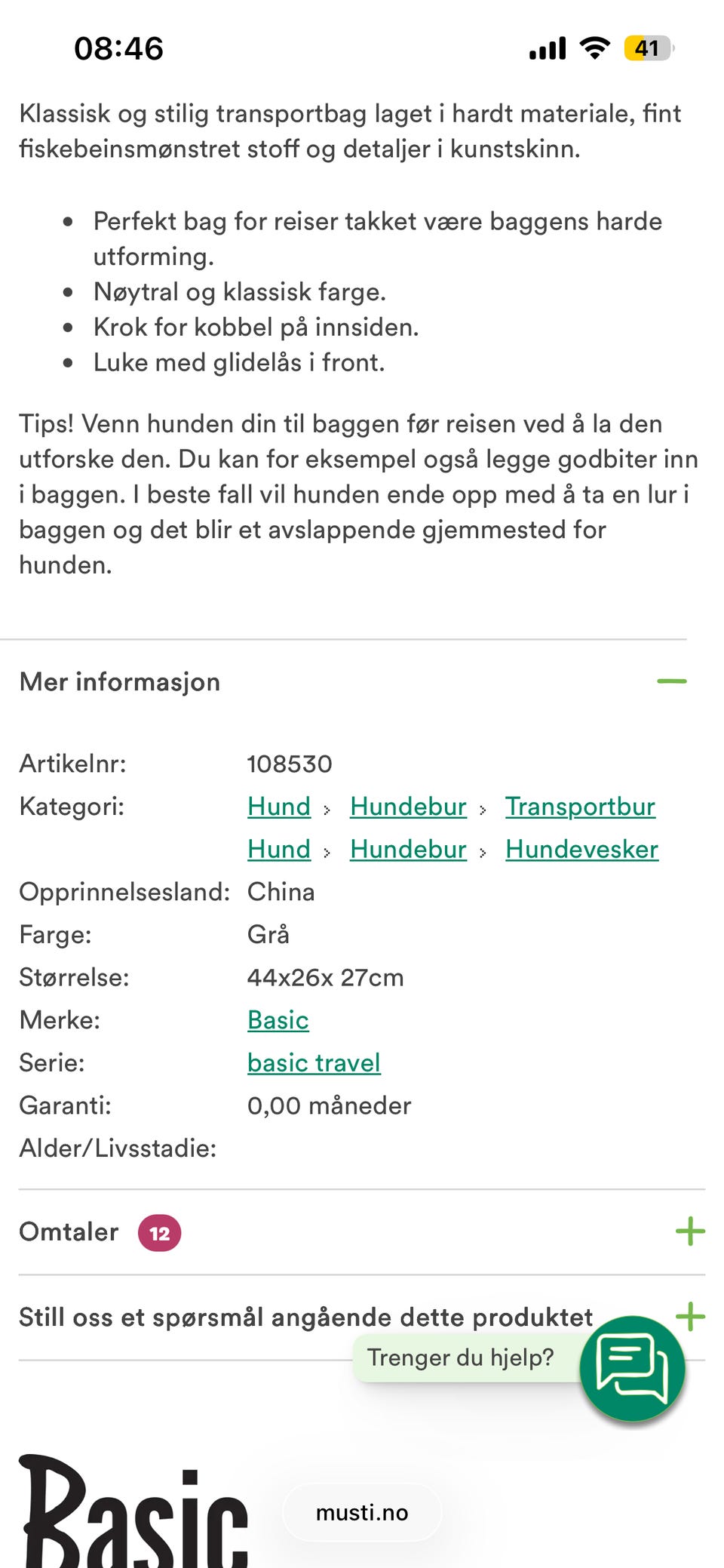
Task: Expand the product question section
Action: point(689,1316)
